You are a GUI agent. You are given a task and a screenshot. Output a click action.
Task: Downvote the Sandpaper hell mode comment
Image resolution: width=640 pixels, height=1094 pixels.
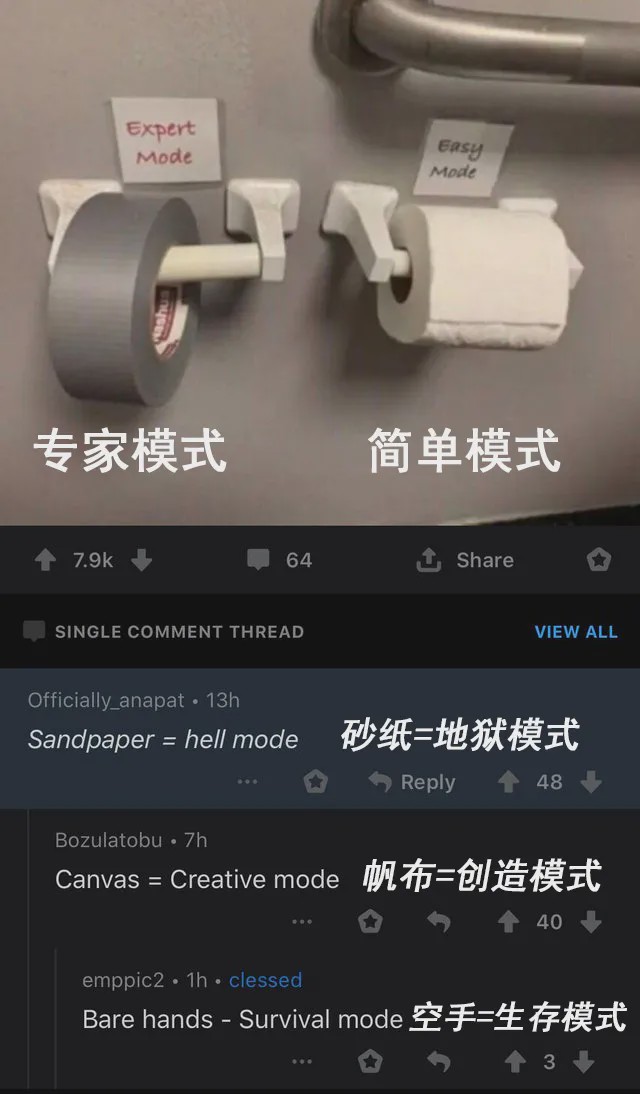(x=591, y=782)
